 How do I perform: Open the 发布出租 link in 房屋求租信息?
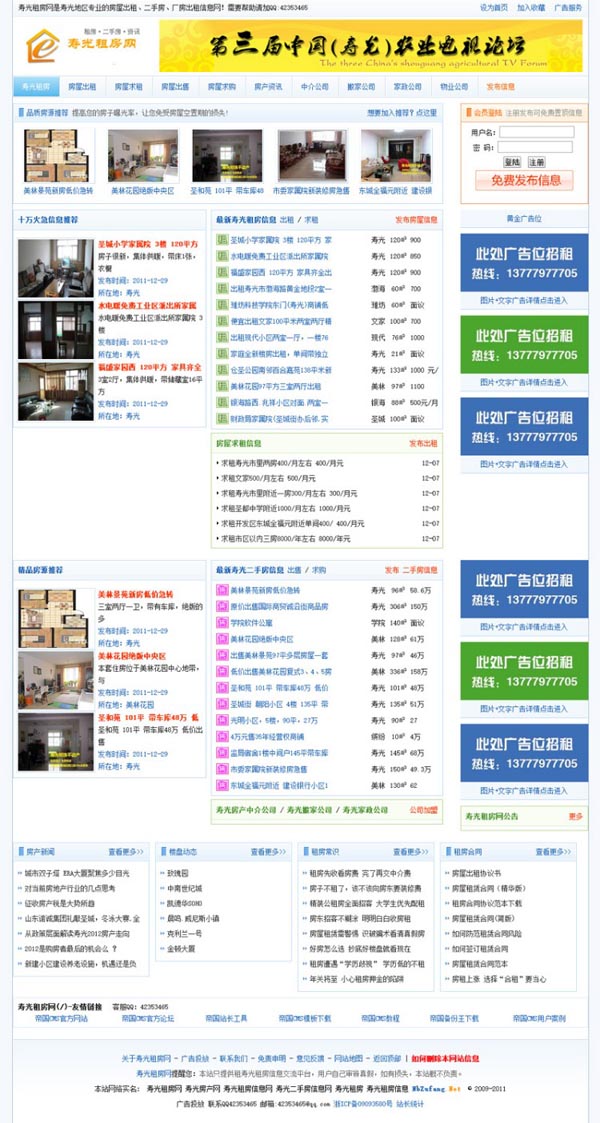[423, 443]
